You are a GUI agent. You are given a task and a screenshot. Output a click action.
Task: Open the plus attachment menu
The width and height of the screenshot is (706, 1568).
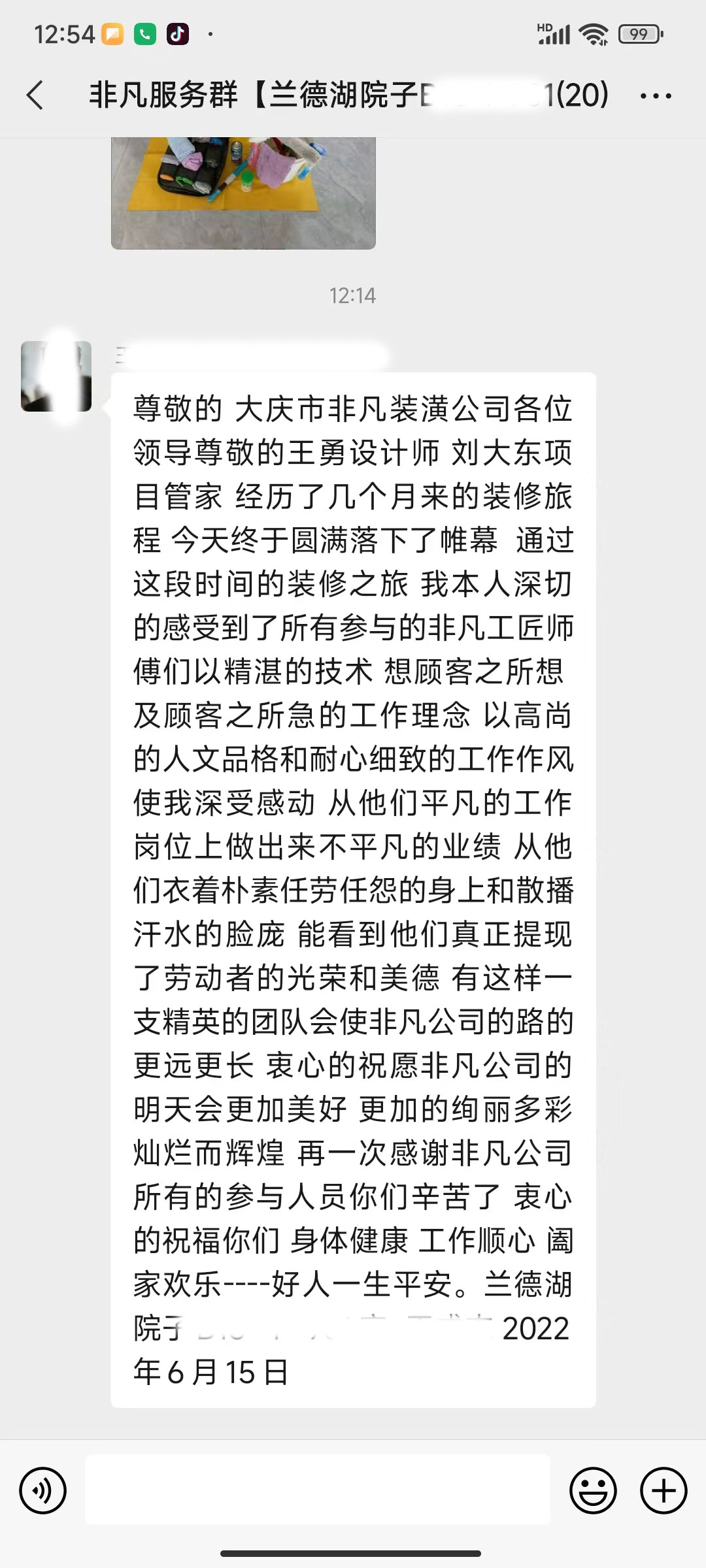664,1491
